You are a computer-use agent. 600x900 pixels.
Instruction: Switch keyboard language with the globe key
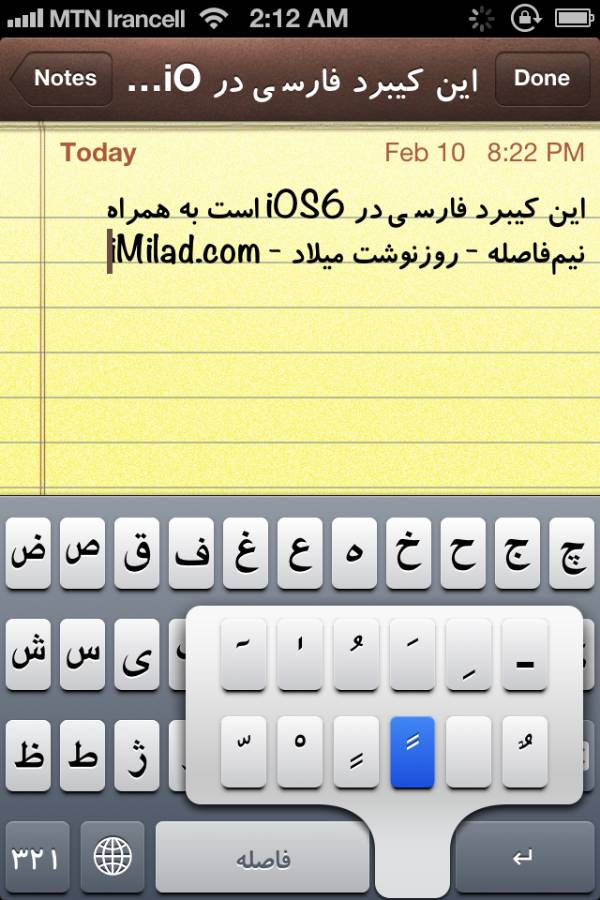click(112, 858)
